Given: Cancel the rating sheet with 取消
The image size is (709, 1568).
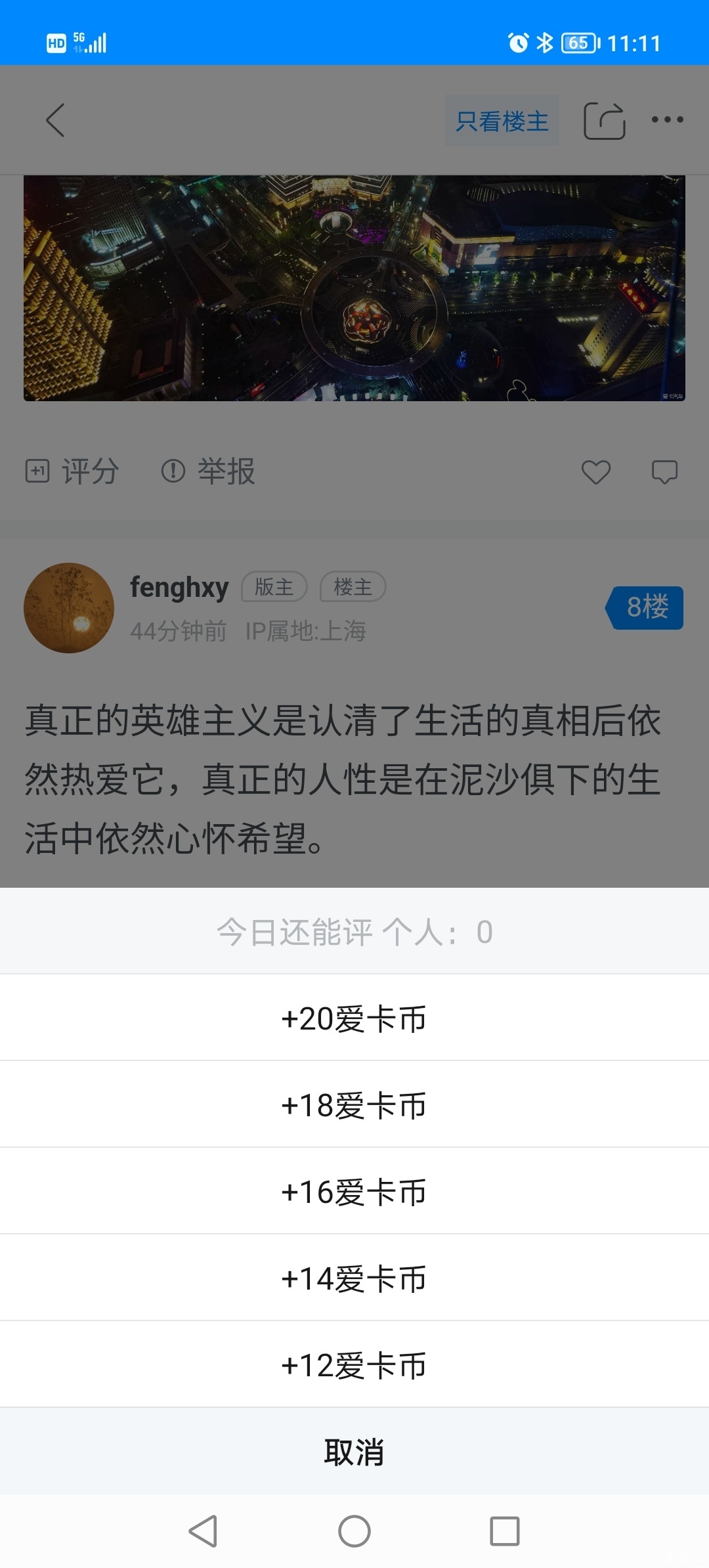Looking at the screenshot, I should click(x=354, y=1452).
